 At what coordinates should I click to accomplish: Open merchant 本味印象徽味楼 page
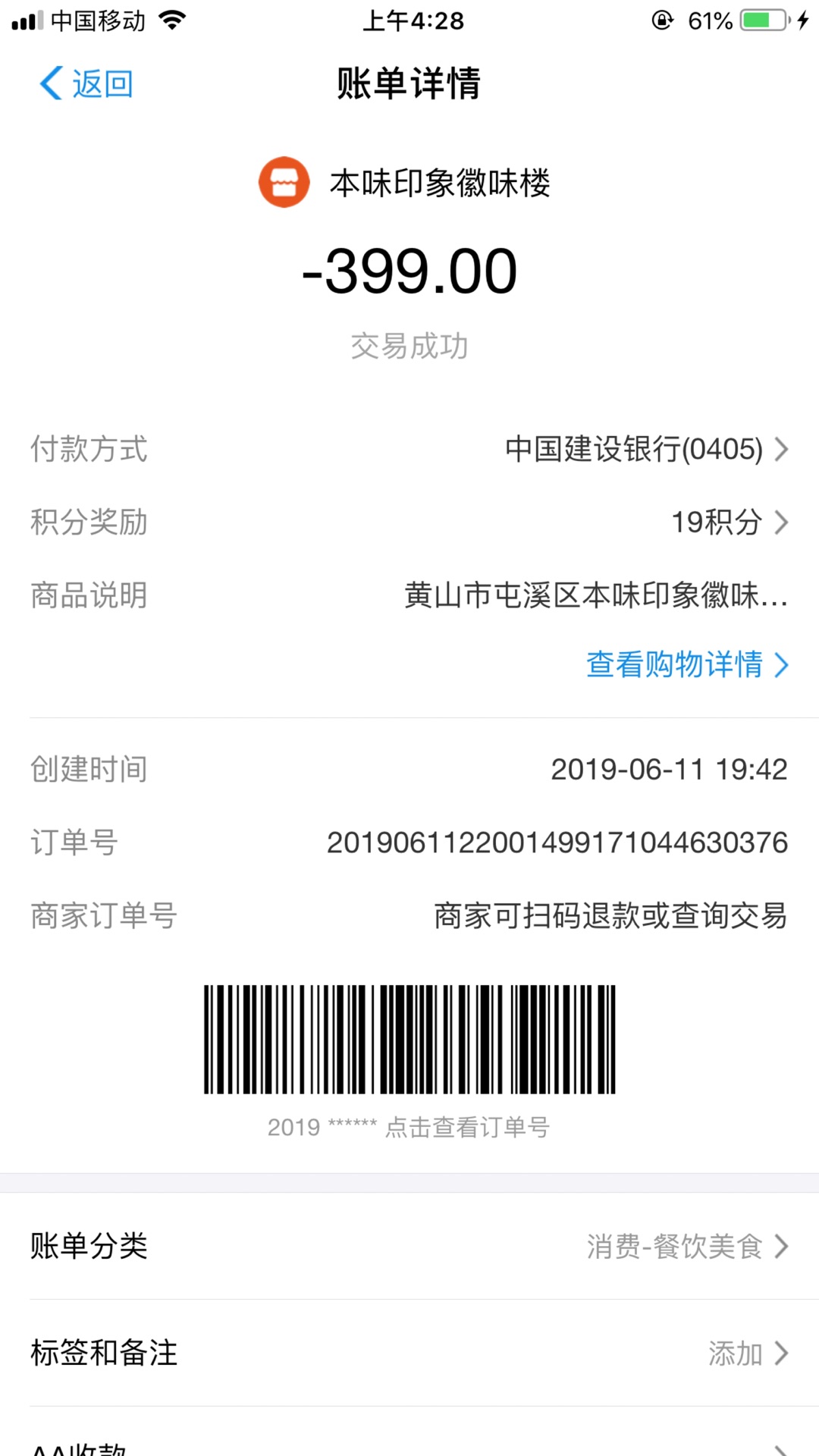click(408, 183)
